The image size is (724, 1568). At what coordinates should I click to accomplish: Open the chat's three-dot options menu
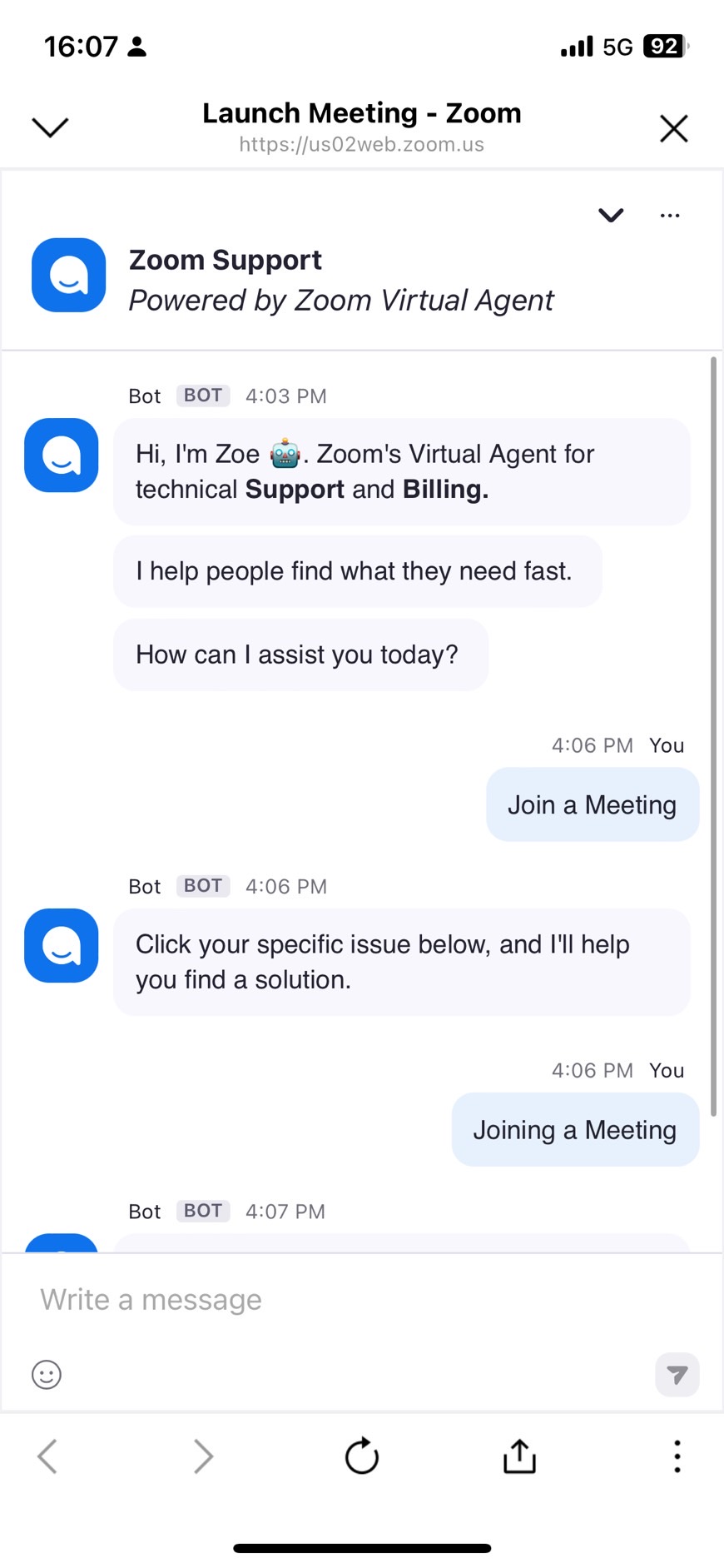tap(670, 216)
